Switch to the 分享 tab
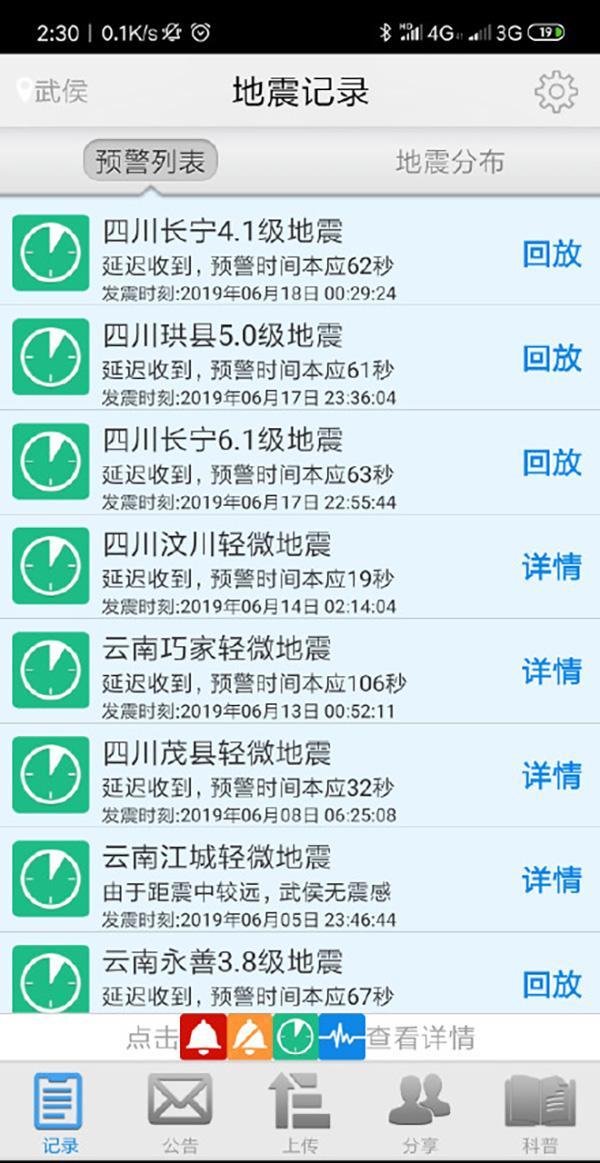This screenshot has height=1163, width=600. click(x=420, y=1112)
